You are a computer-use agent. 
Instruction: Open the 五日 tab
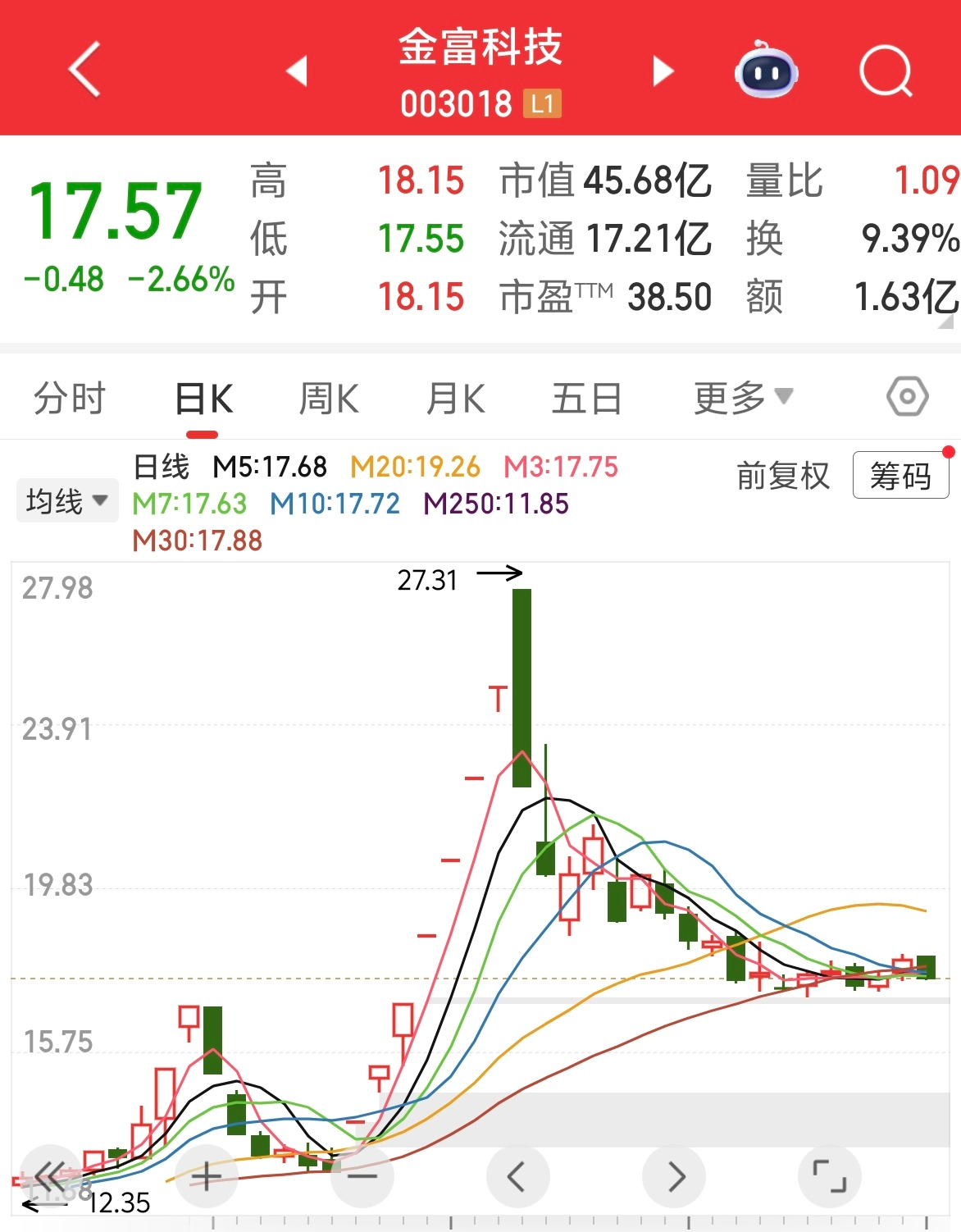click(x=587, y=399)
